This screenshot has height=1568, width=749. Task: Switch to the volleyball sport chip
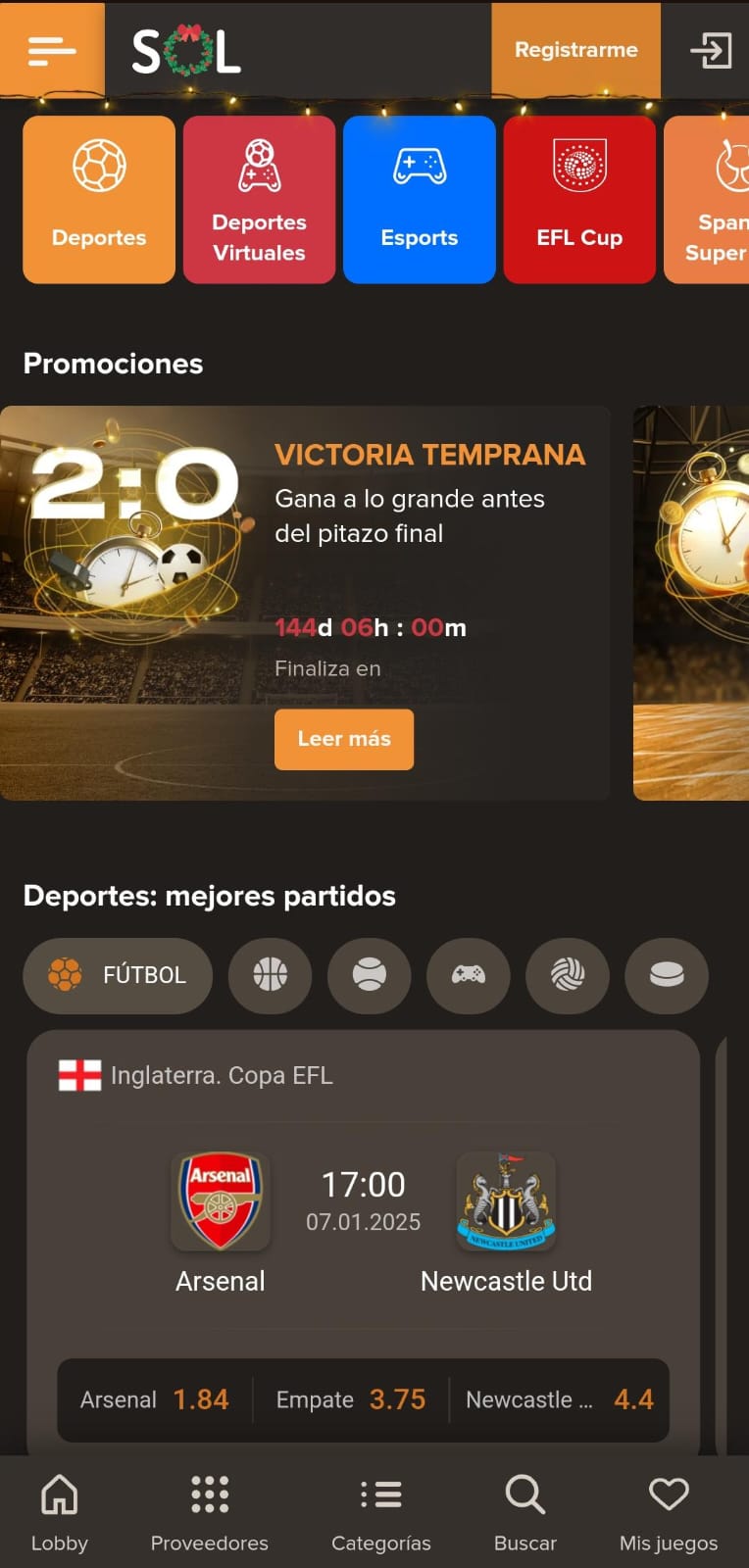(x=567, y=975)
